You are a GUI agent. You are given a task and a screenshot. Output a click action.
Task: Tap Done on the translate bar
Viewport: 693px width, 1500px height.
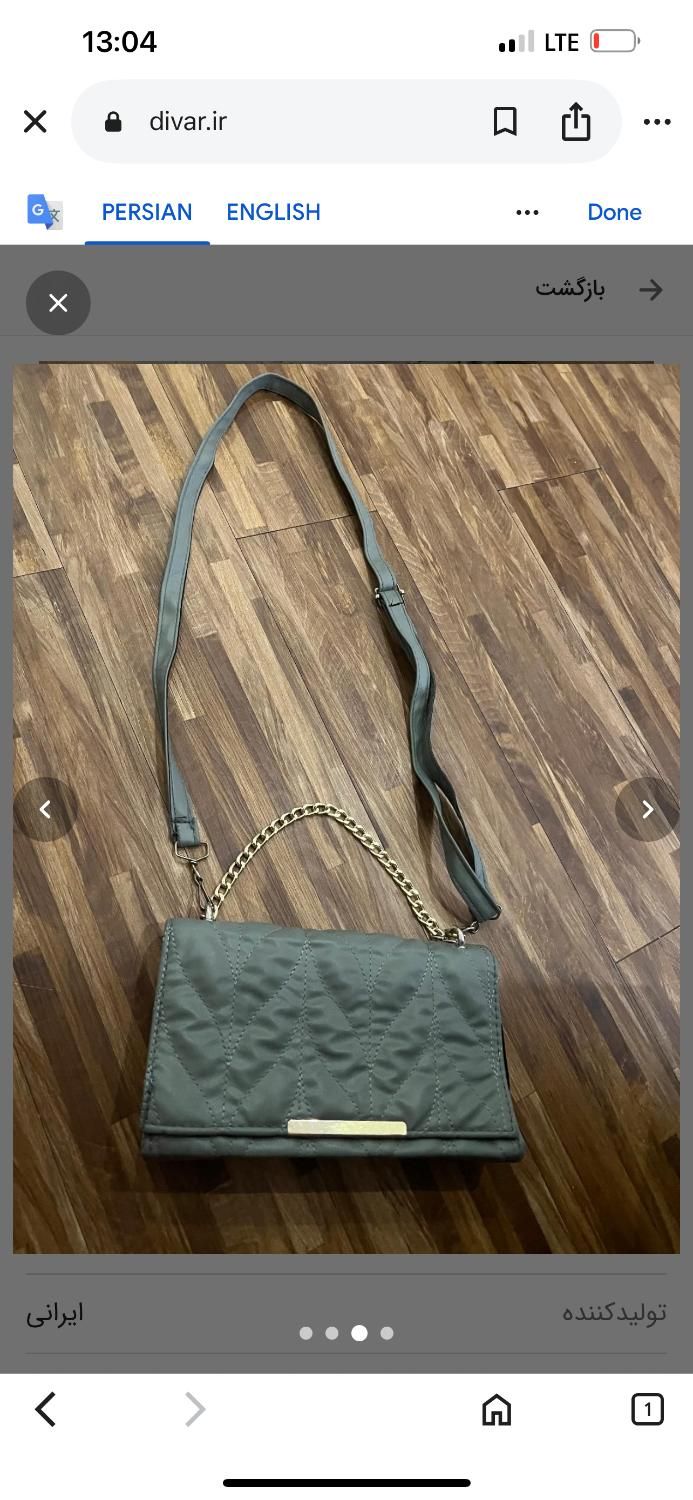pyautogui.click(x=614, y=212)
